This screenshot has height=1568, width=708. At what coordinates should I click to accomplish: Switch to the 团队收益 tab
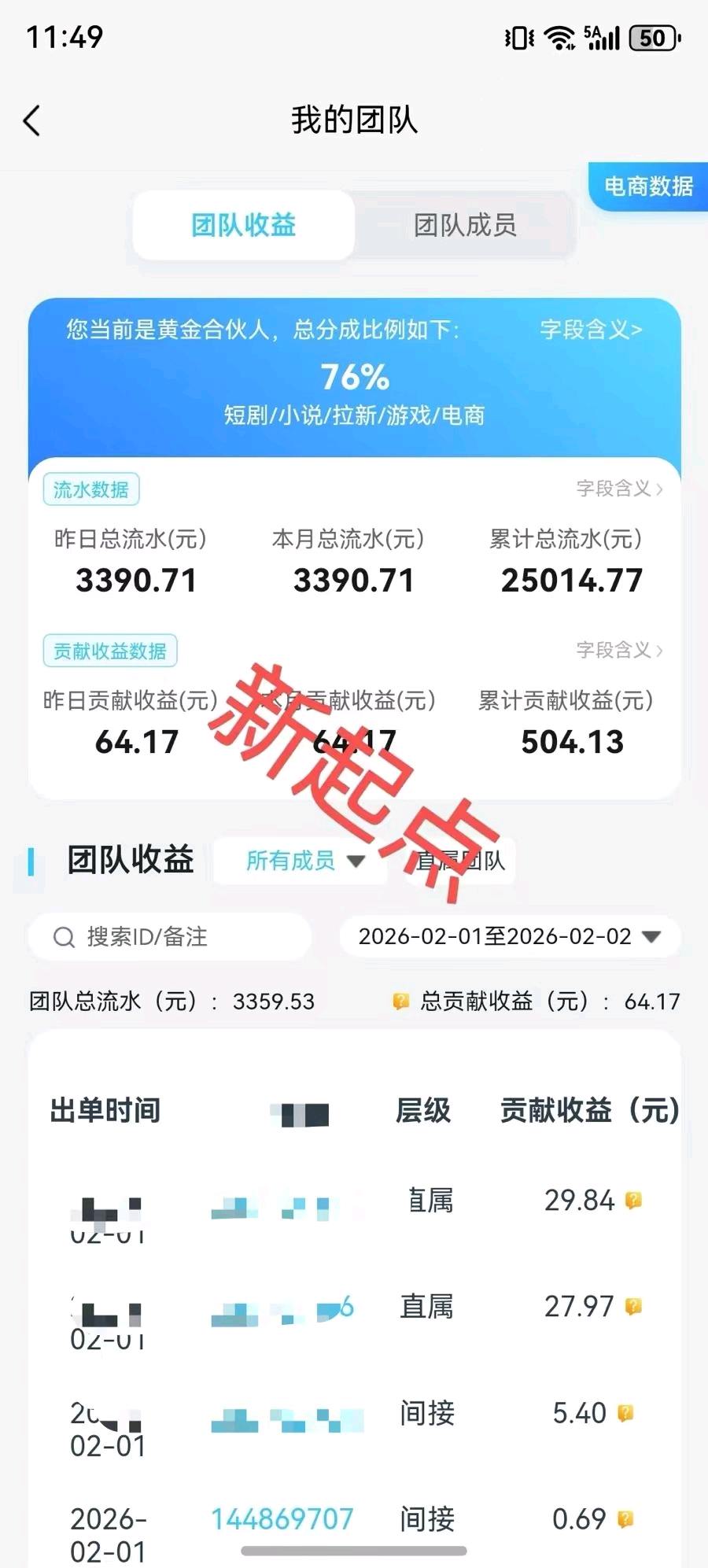click(x=242, y=227)
